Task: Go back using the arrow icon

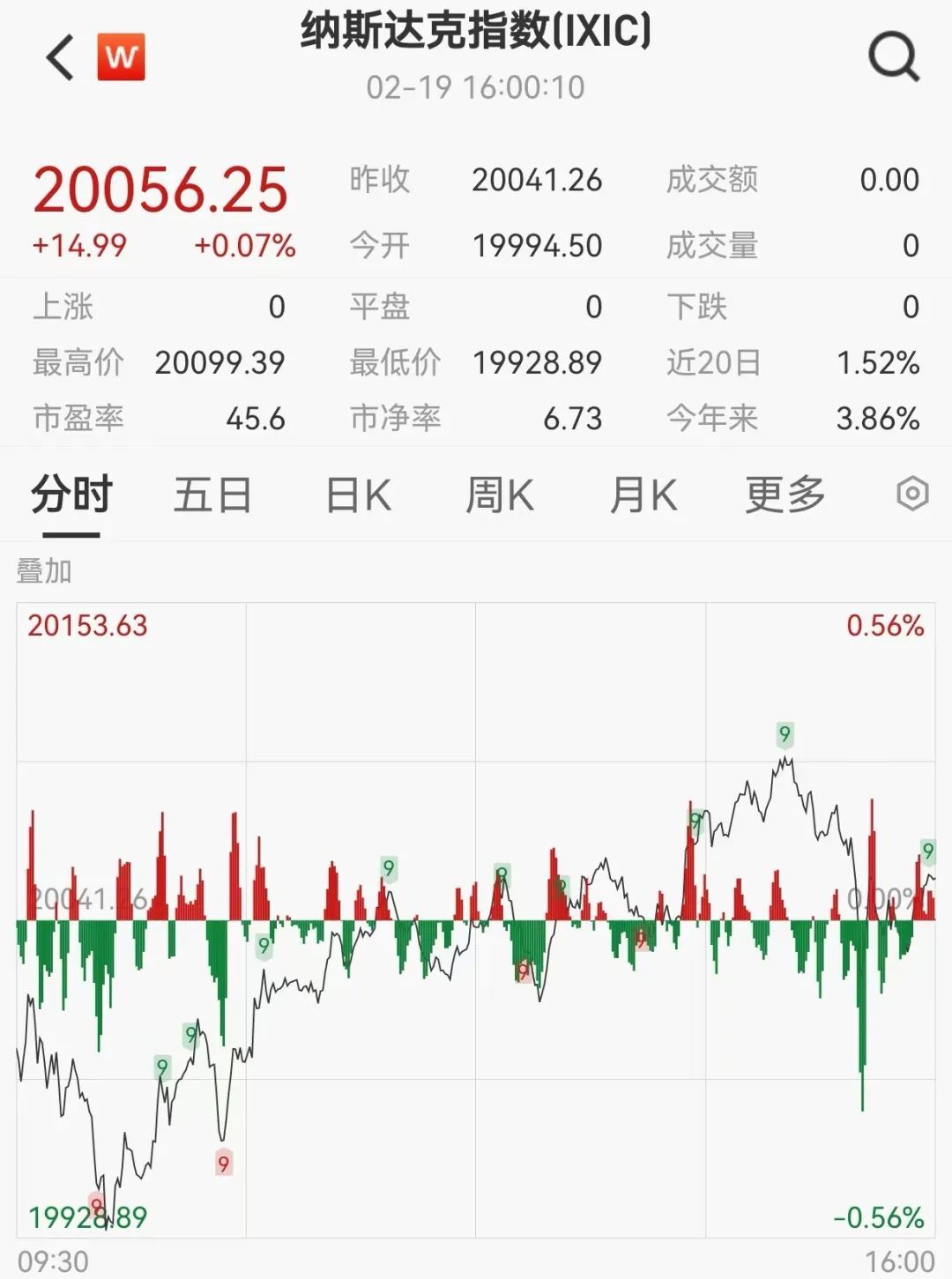Action: tap(60, 57)
